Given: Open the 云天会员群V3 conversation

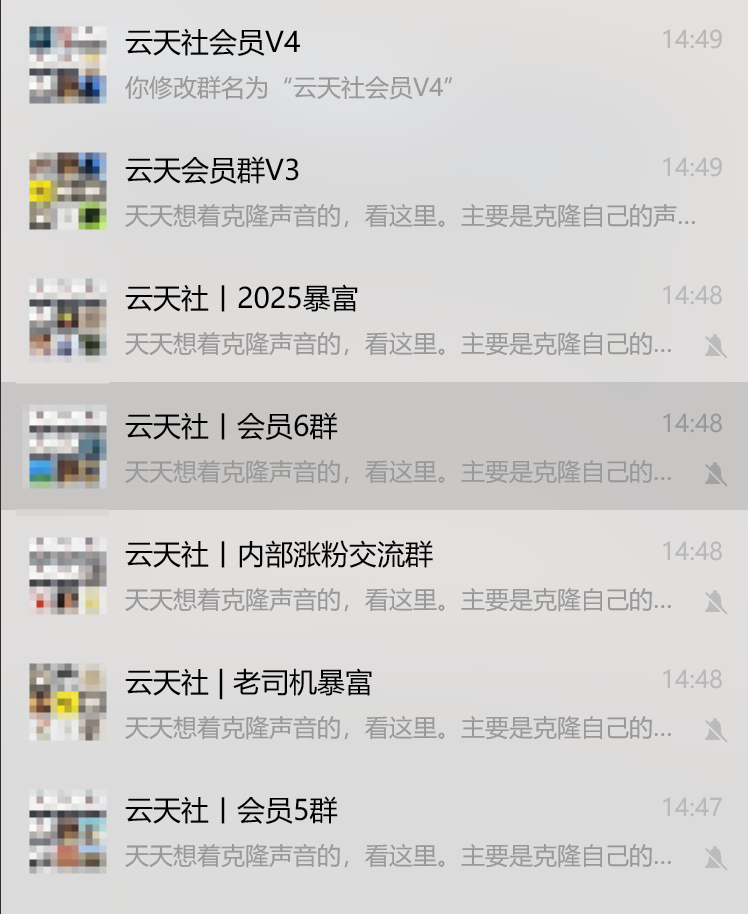Looking at the screenshot, I should [374, 192].
